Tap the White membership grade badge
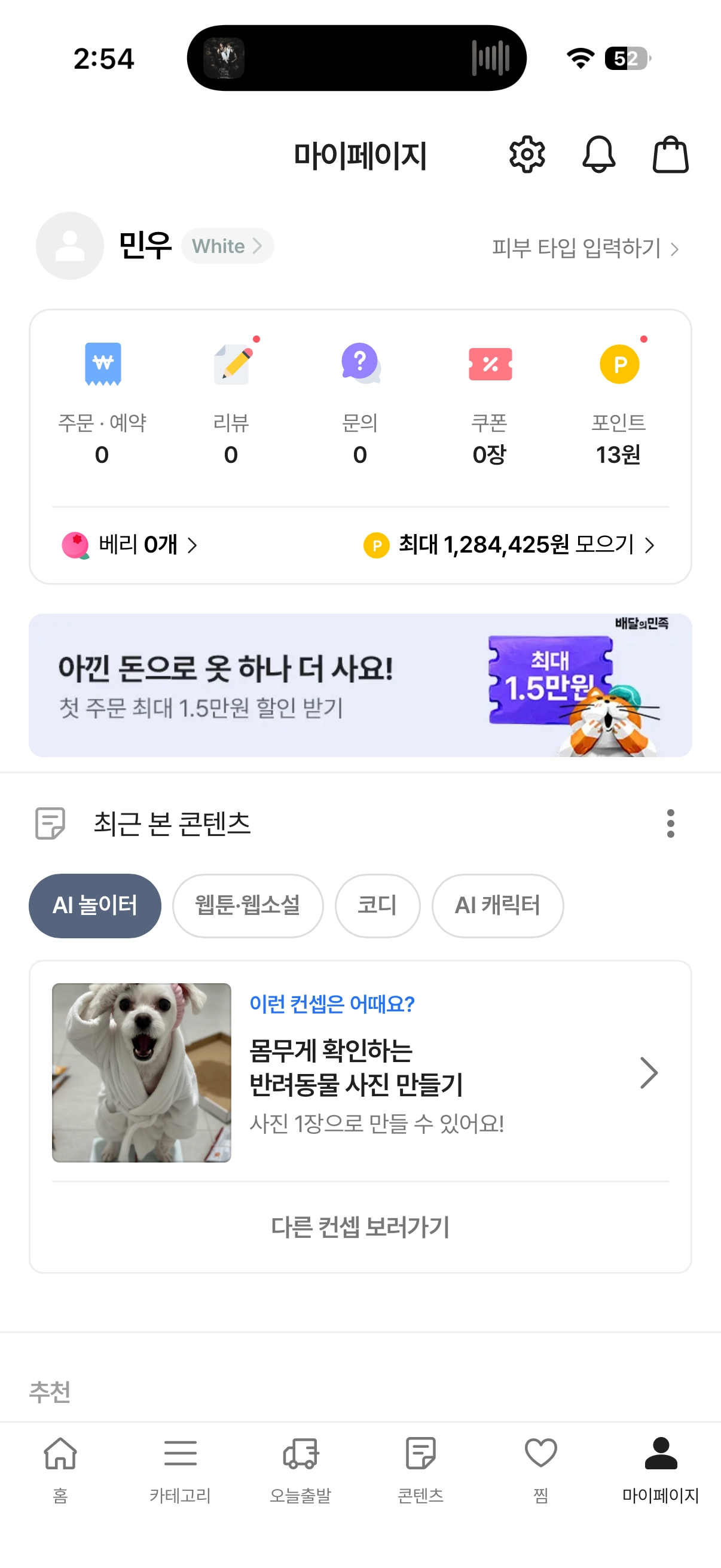 coord(227,246)
